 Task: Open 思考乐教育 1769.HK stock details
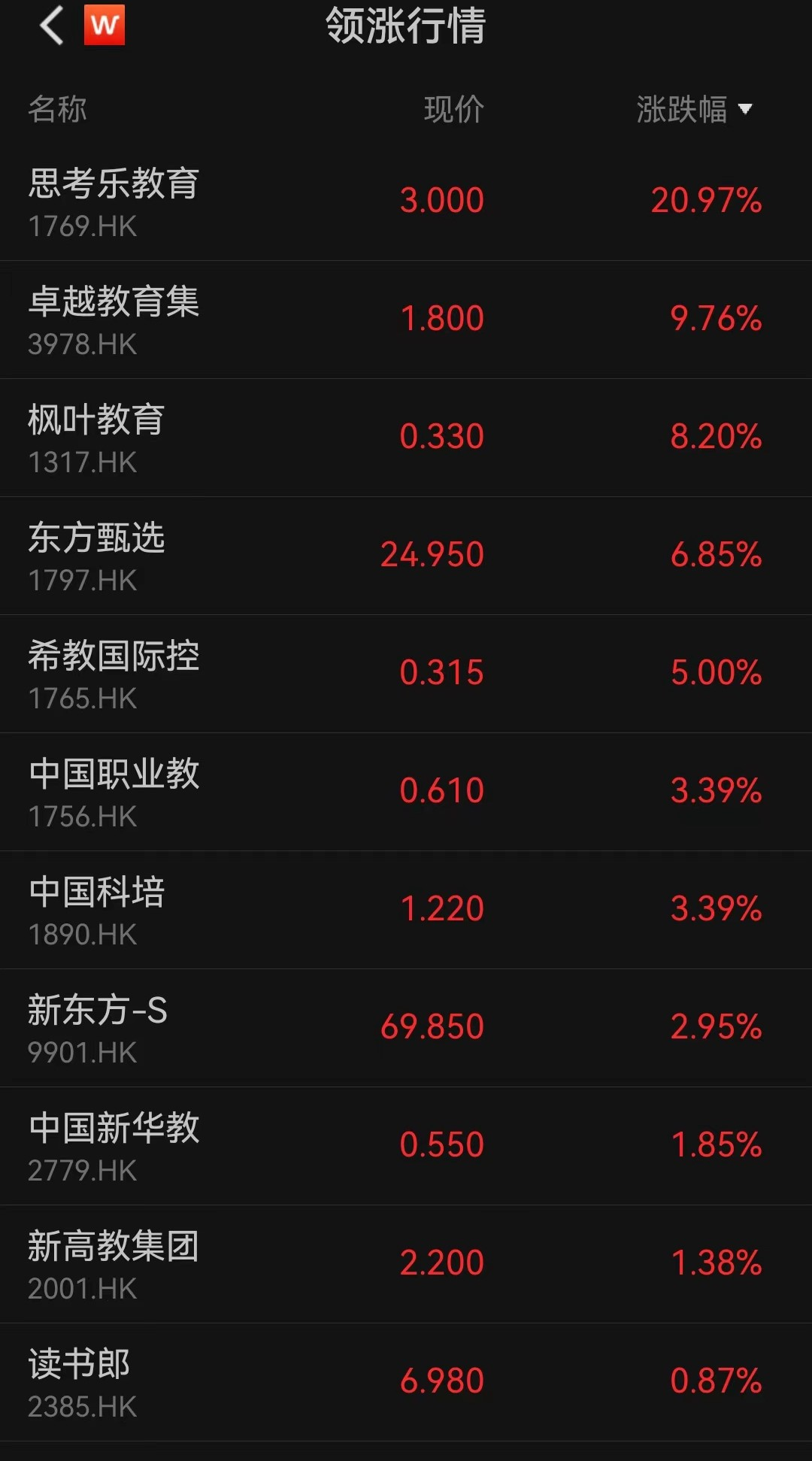[x=406, y=202]
